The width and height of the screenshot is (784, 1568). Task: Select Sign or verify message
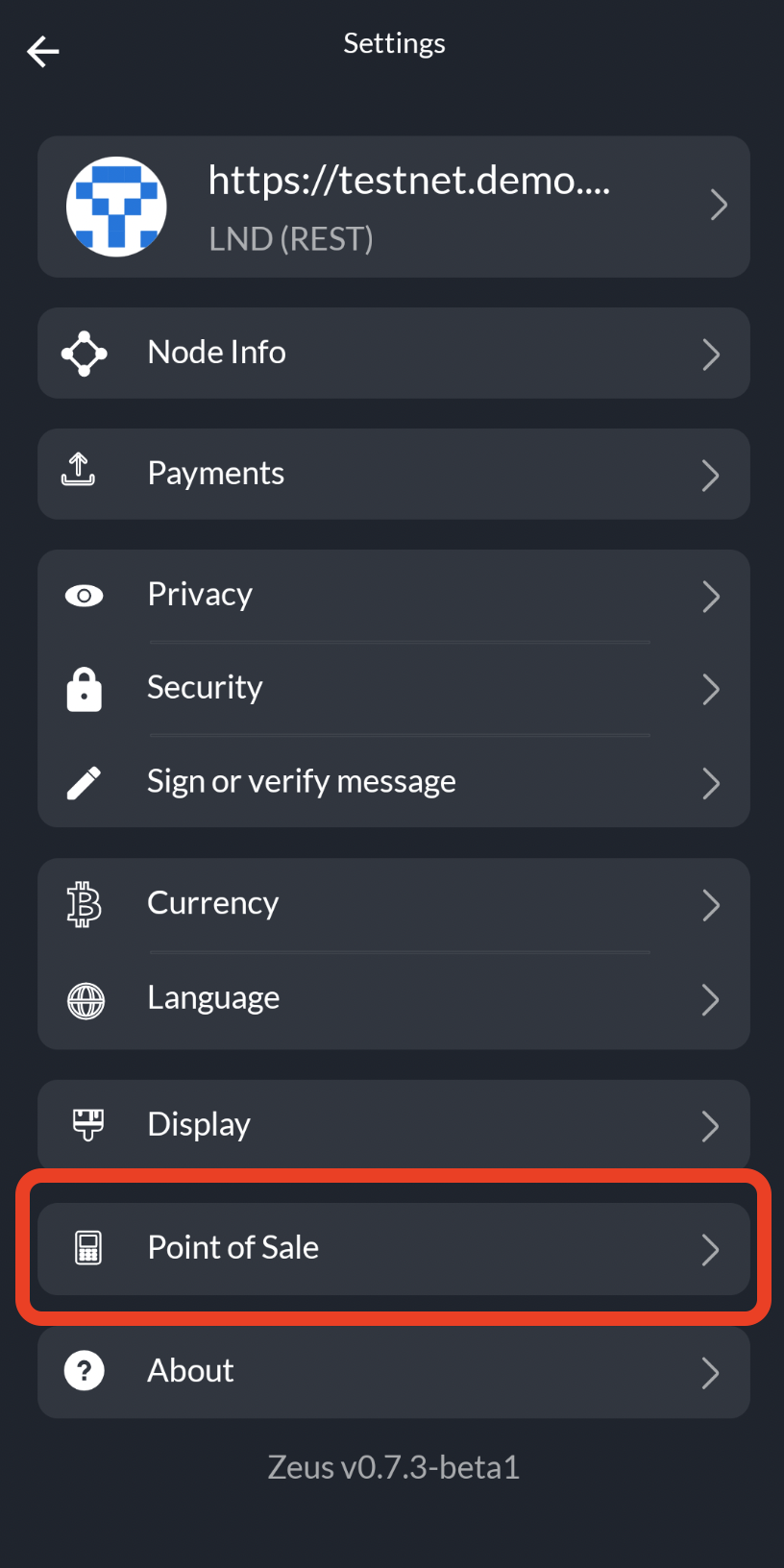click(x=393, y=782)
